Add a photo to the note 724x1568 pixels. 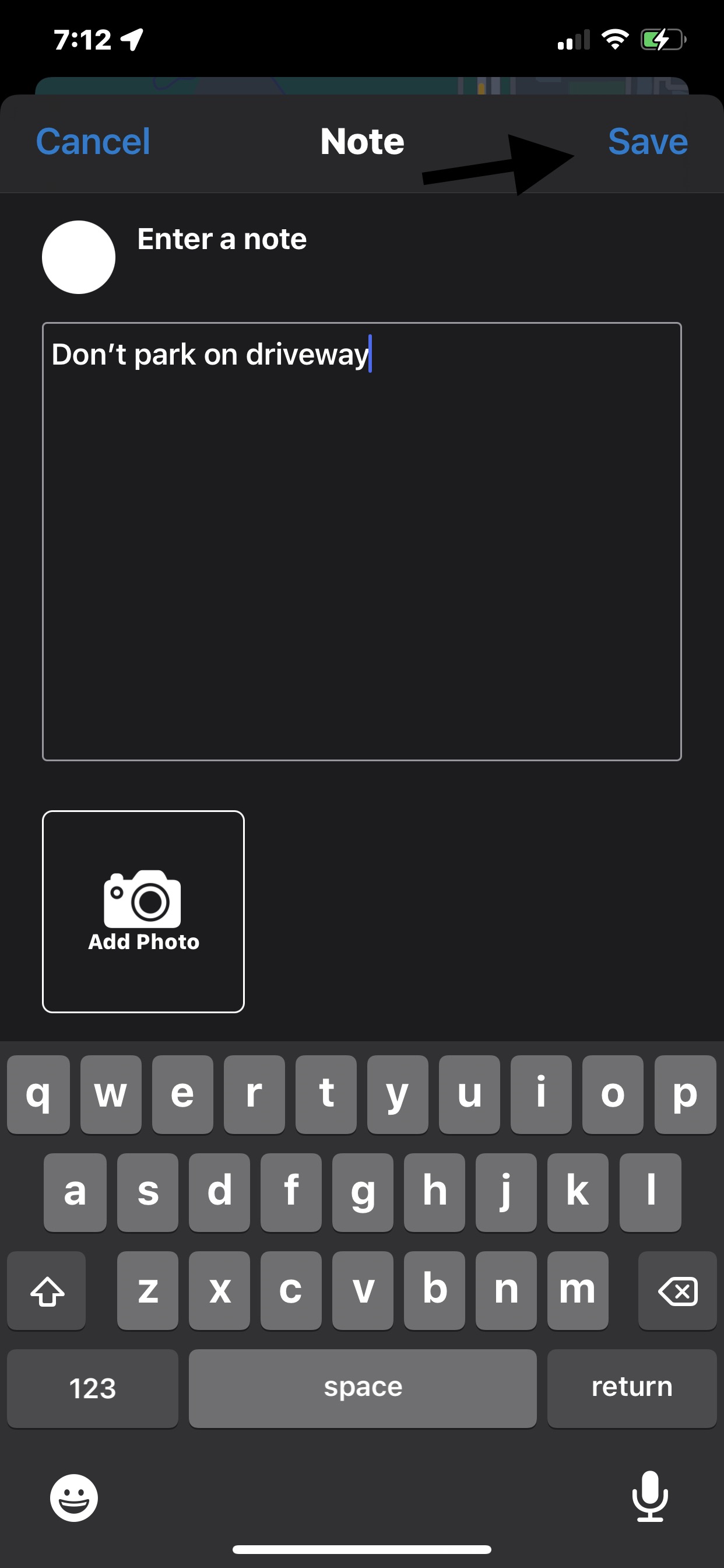point(143,911)
